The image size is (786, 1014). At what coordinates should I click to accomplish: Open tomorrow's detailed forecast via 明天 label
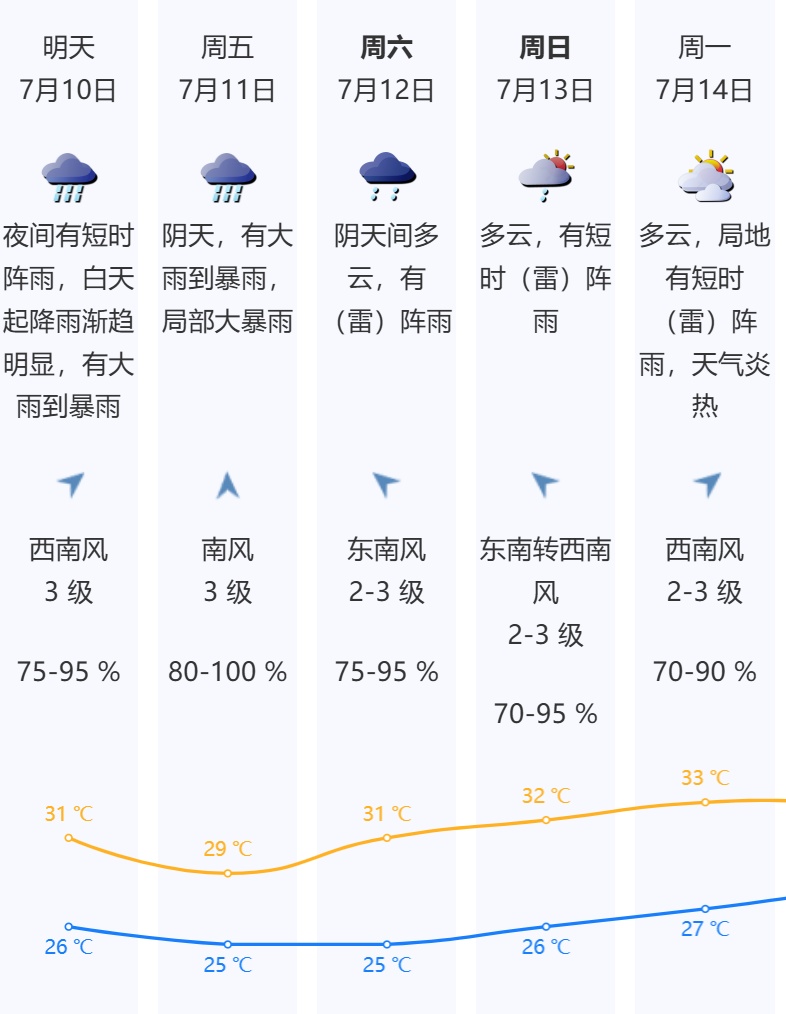coord(69,45)
